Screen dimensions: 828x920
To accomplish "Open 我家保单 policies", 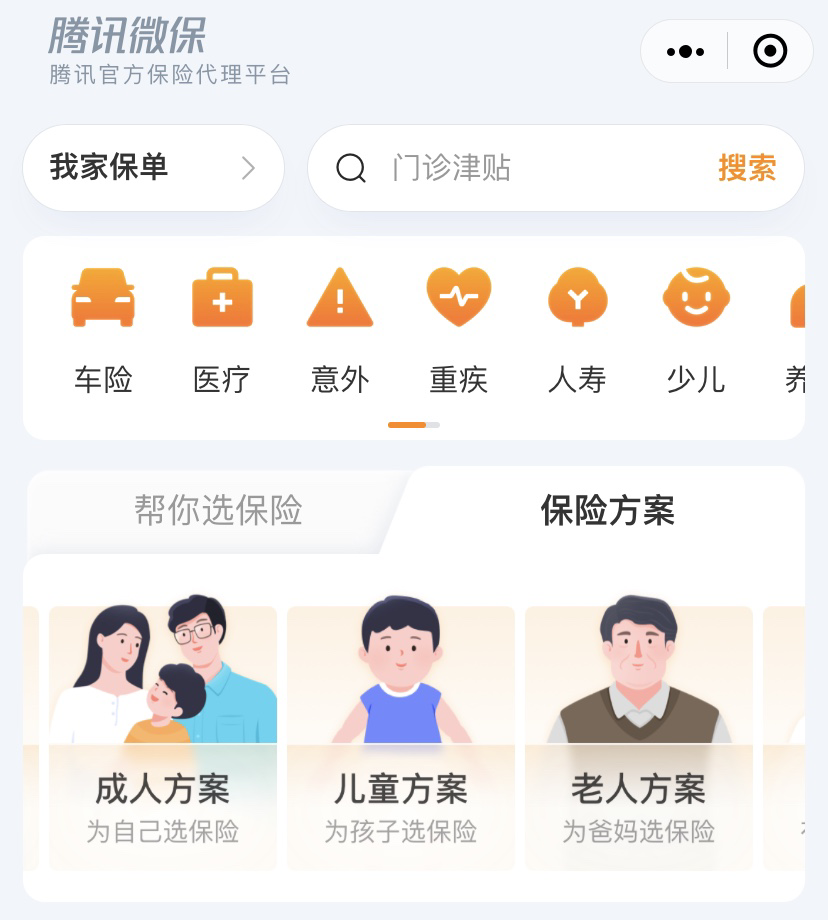I will [153, 168].
